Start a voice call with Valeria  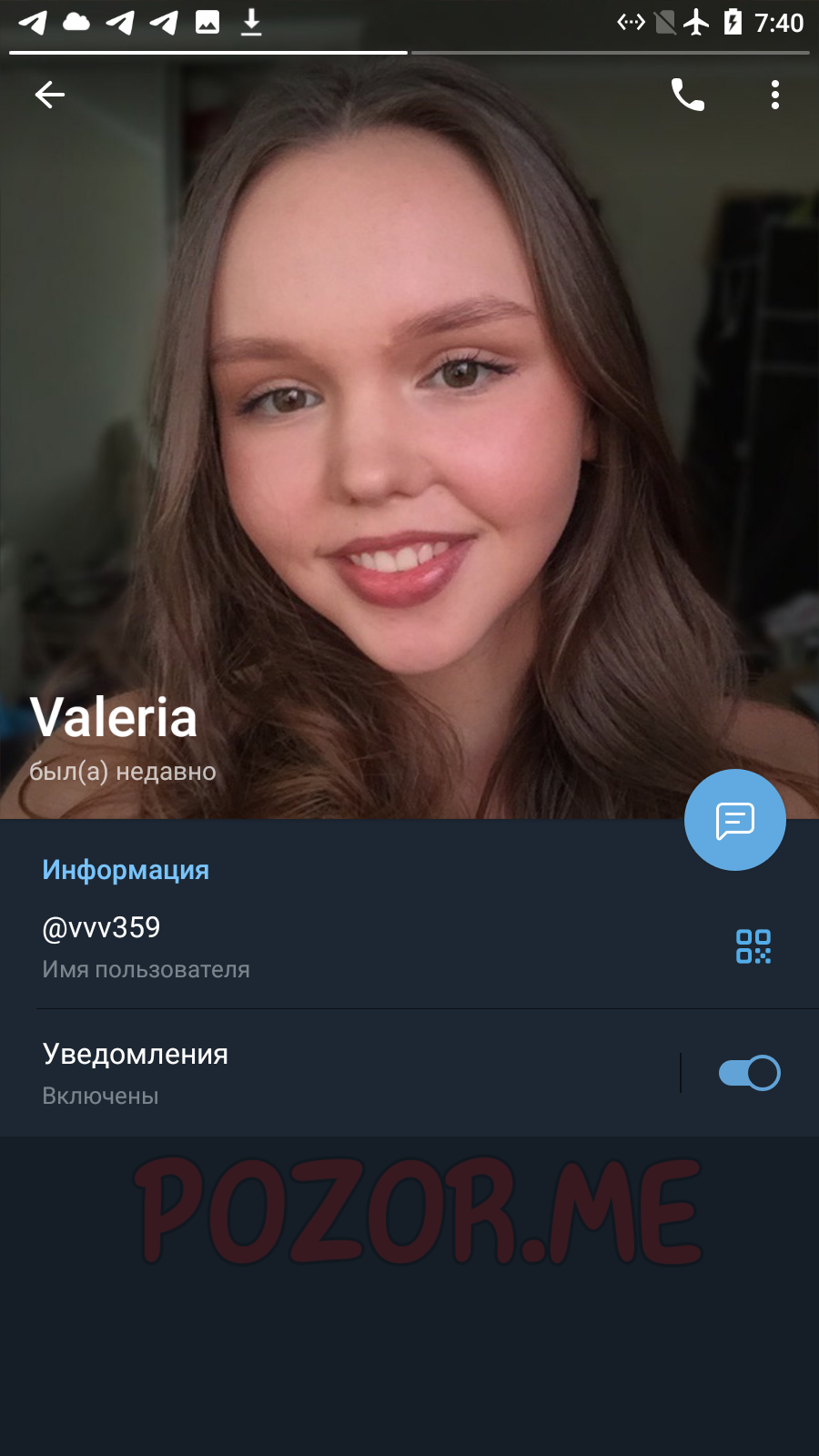click(x=688, y=95)
